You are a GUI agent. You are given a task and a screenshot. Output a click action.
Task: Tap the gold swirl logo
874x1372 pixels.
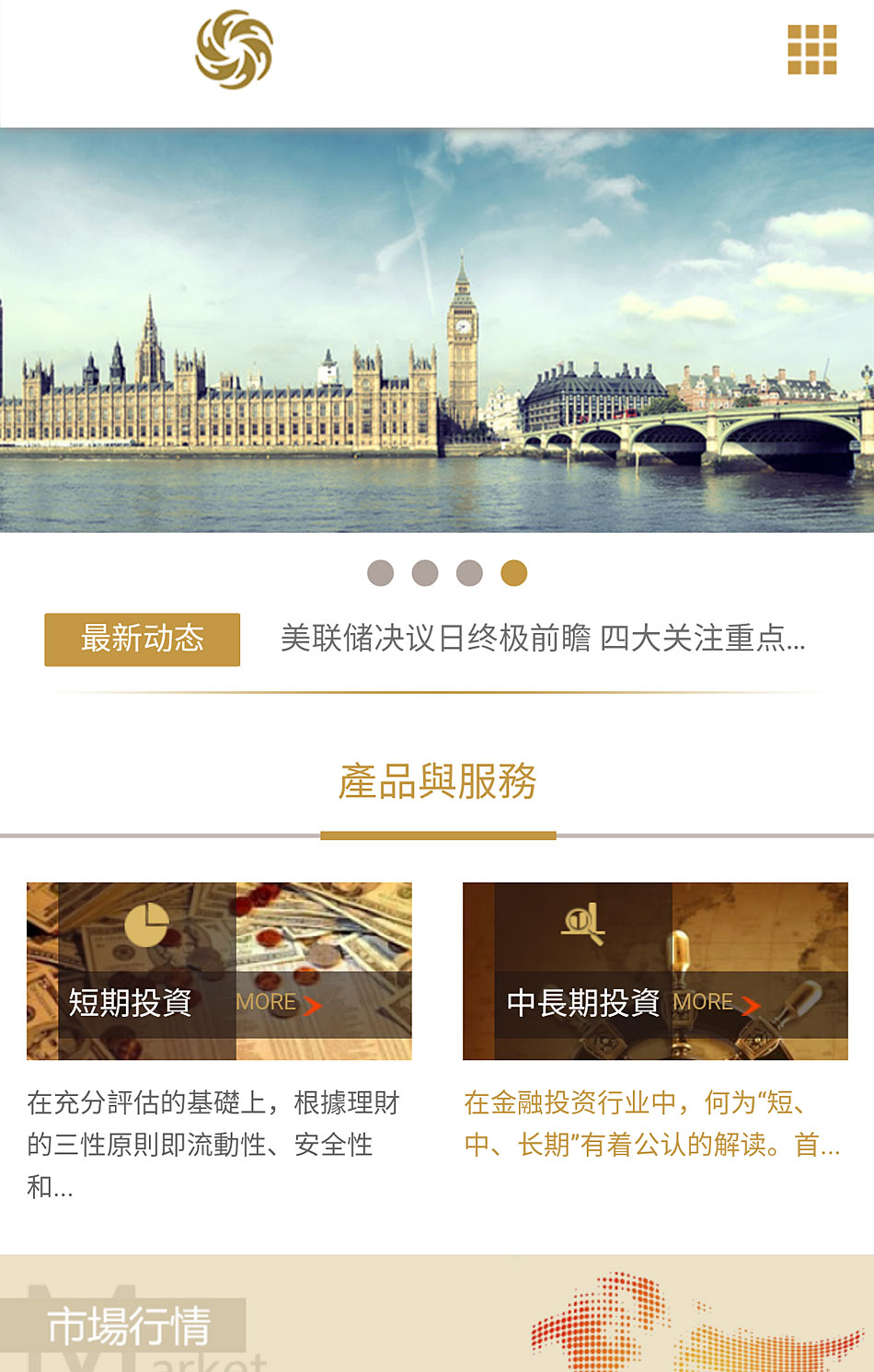(235, 50)
